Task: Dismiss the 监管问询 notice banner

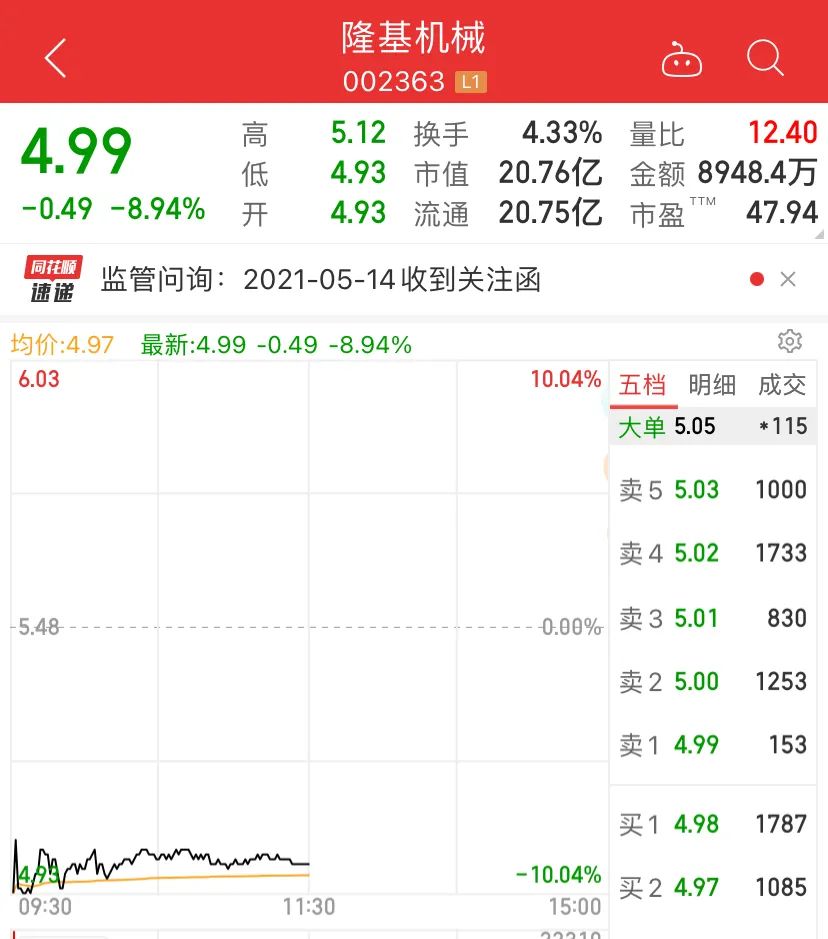Action: 788,279
